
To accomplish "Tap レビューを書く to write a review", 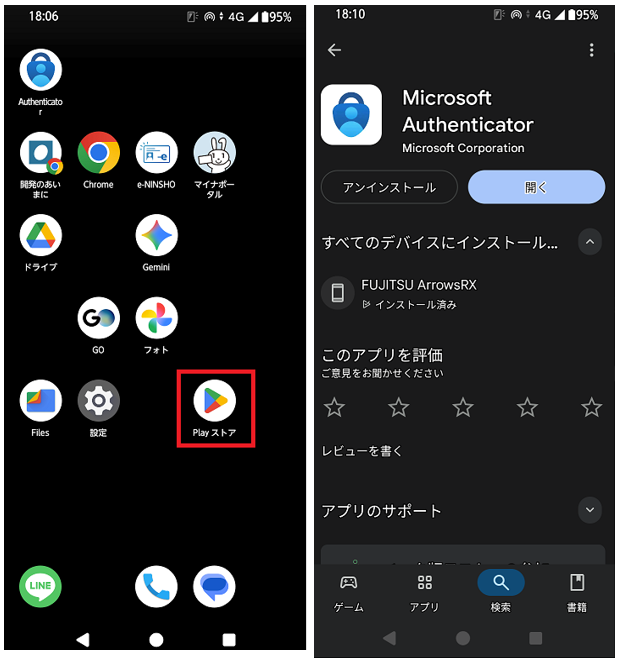I will point(362,451).
